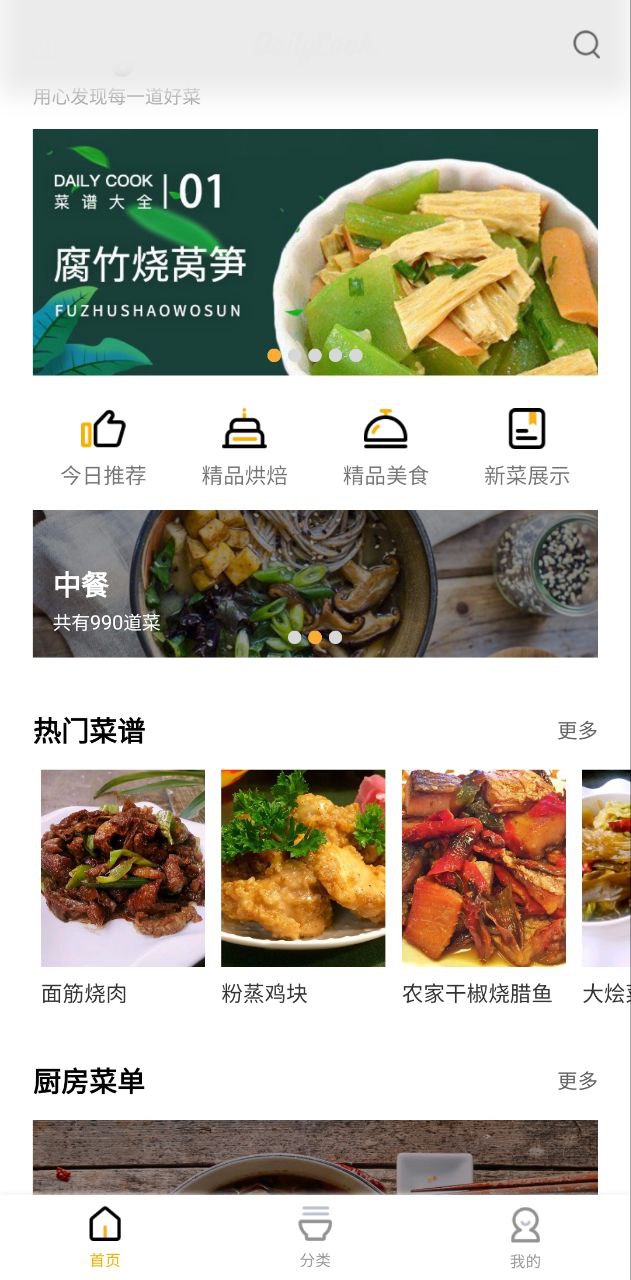Image resolution: width=631 pixels, height=1280 pixels.
Task: Go to 精品烘焙 baking section
Action: [244, 446]
